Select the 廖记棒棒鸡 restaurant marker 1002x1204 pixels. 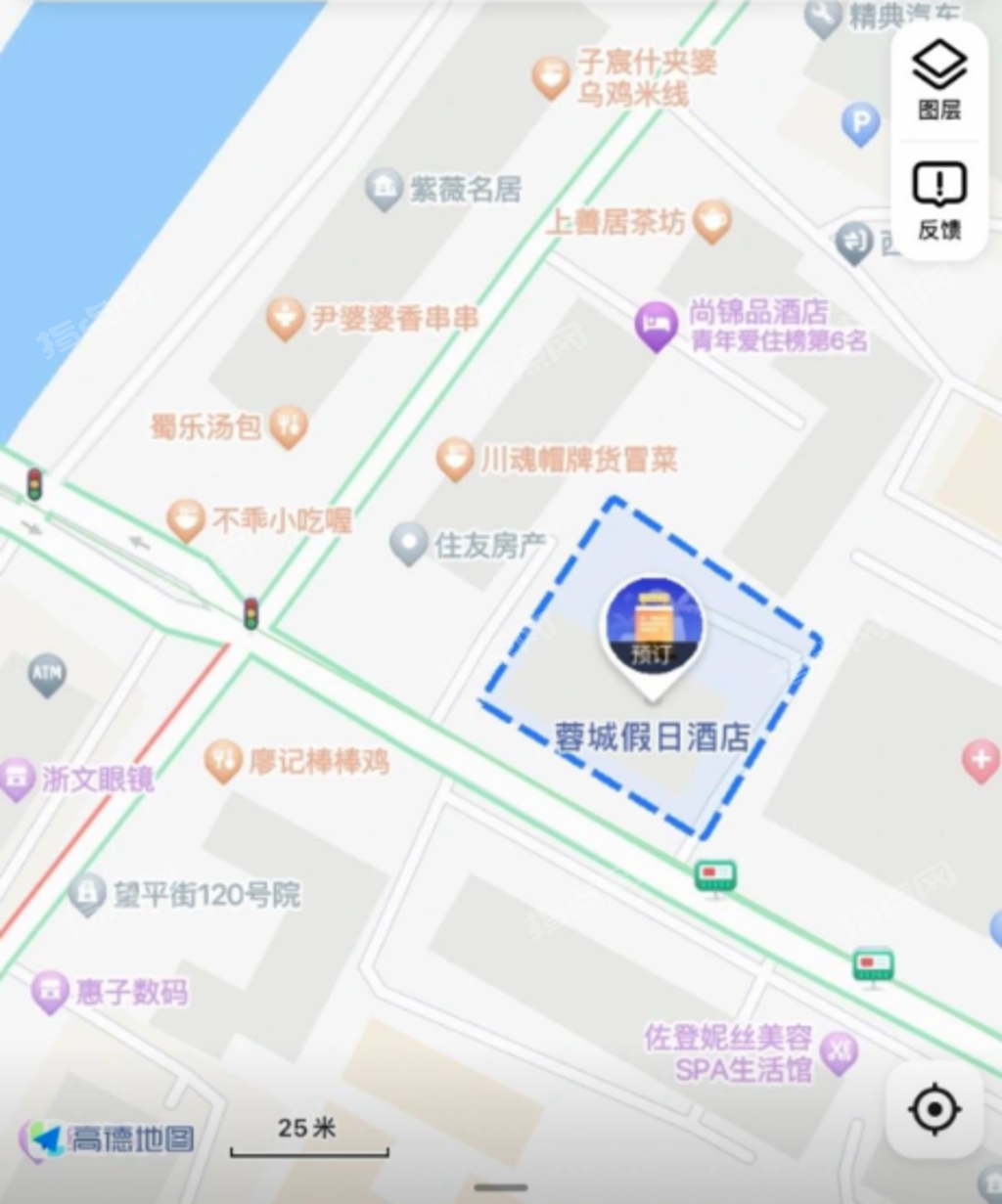(x=223, y=761)
